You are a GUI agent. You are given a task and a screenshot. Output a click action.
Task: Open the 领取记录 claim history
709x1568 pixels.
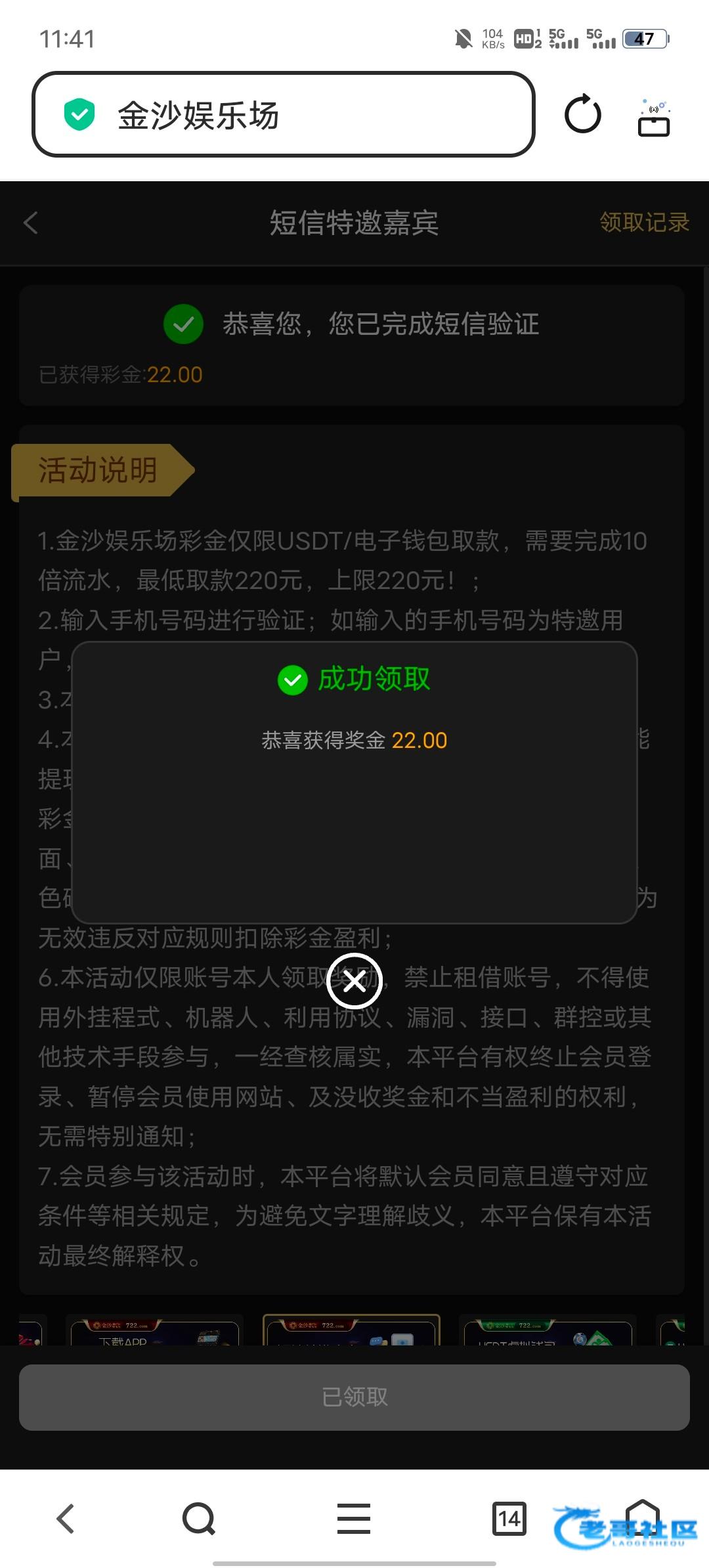point(643,223)
